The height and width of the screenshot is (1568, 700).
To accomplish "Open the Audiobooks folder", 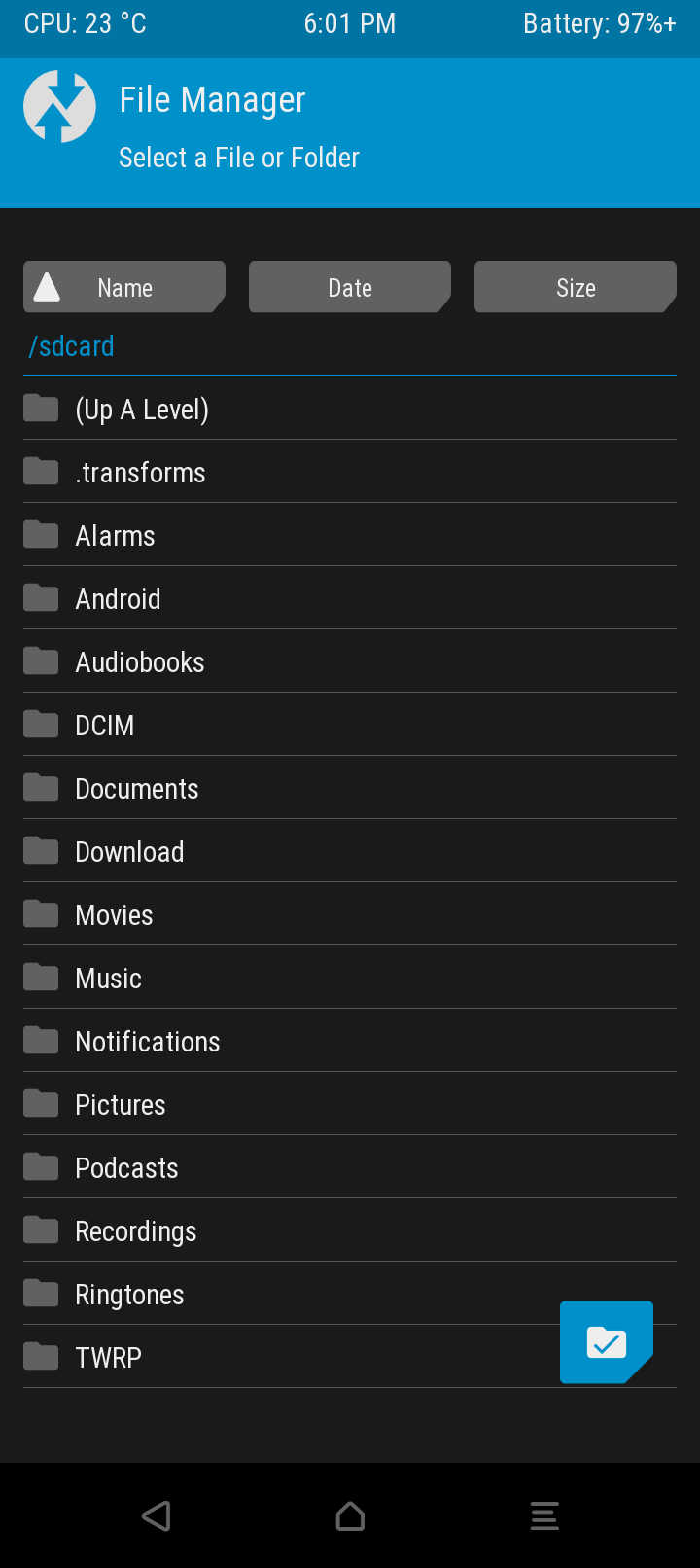I will pos(140,662).
